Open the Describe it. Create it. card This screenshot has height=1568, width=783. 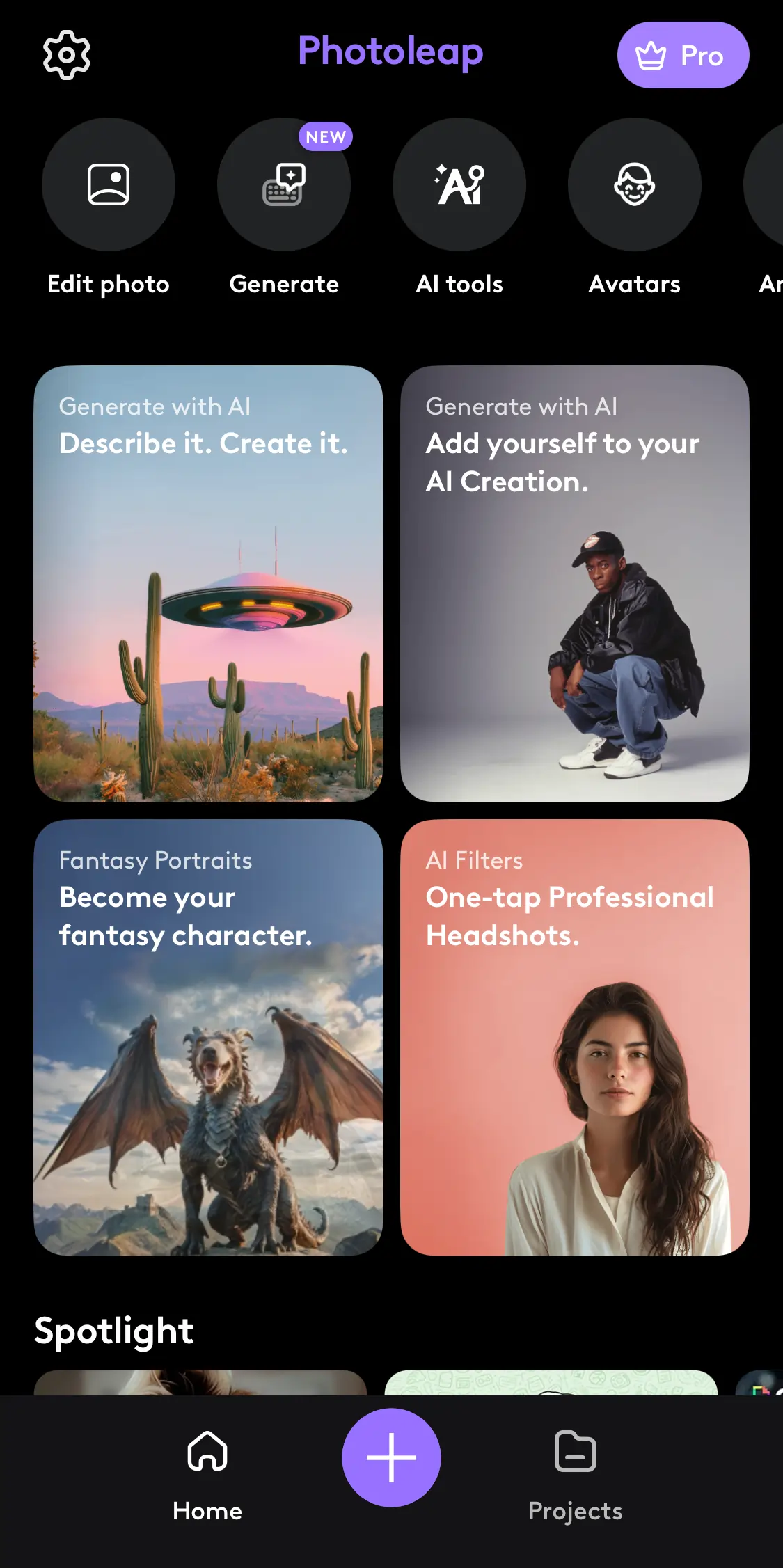(208, 583)
